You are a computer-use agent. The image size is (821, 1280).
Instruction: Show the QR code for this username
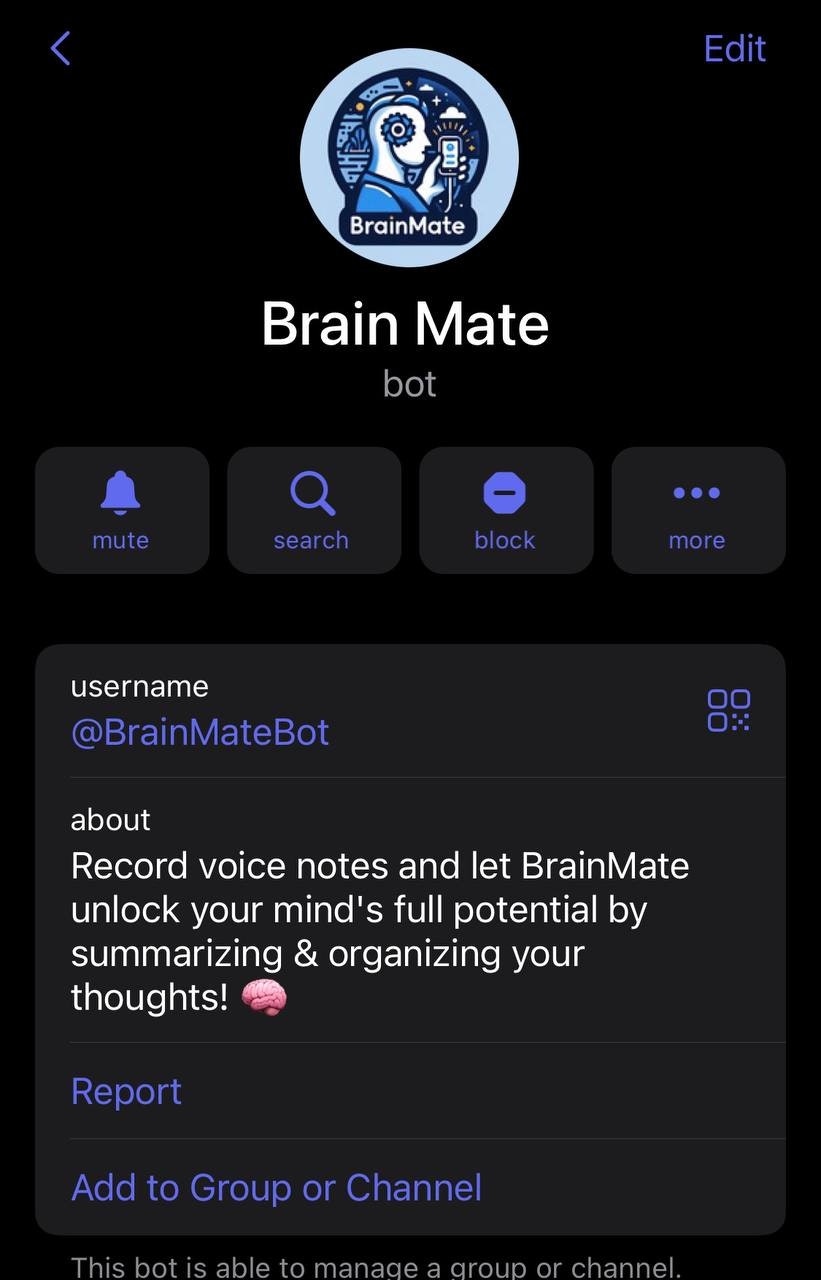[728, 710]
